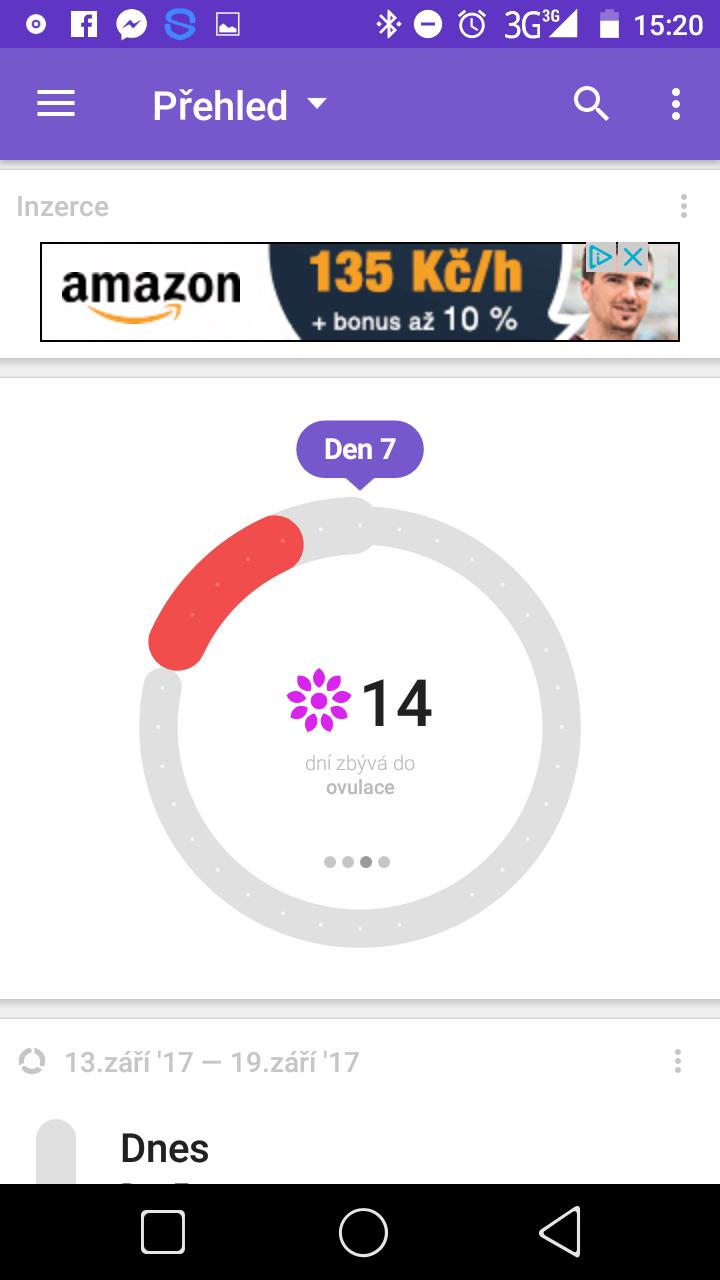Viewport: 720px width, 1280px height.
Task: Open the hamburger navigation drawer
Action: [x=56, y=104]
